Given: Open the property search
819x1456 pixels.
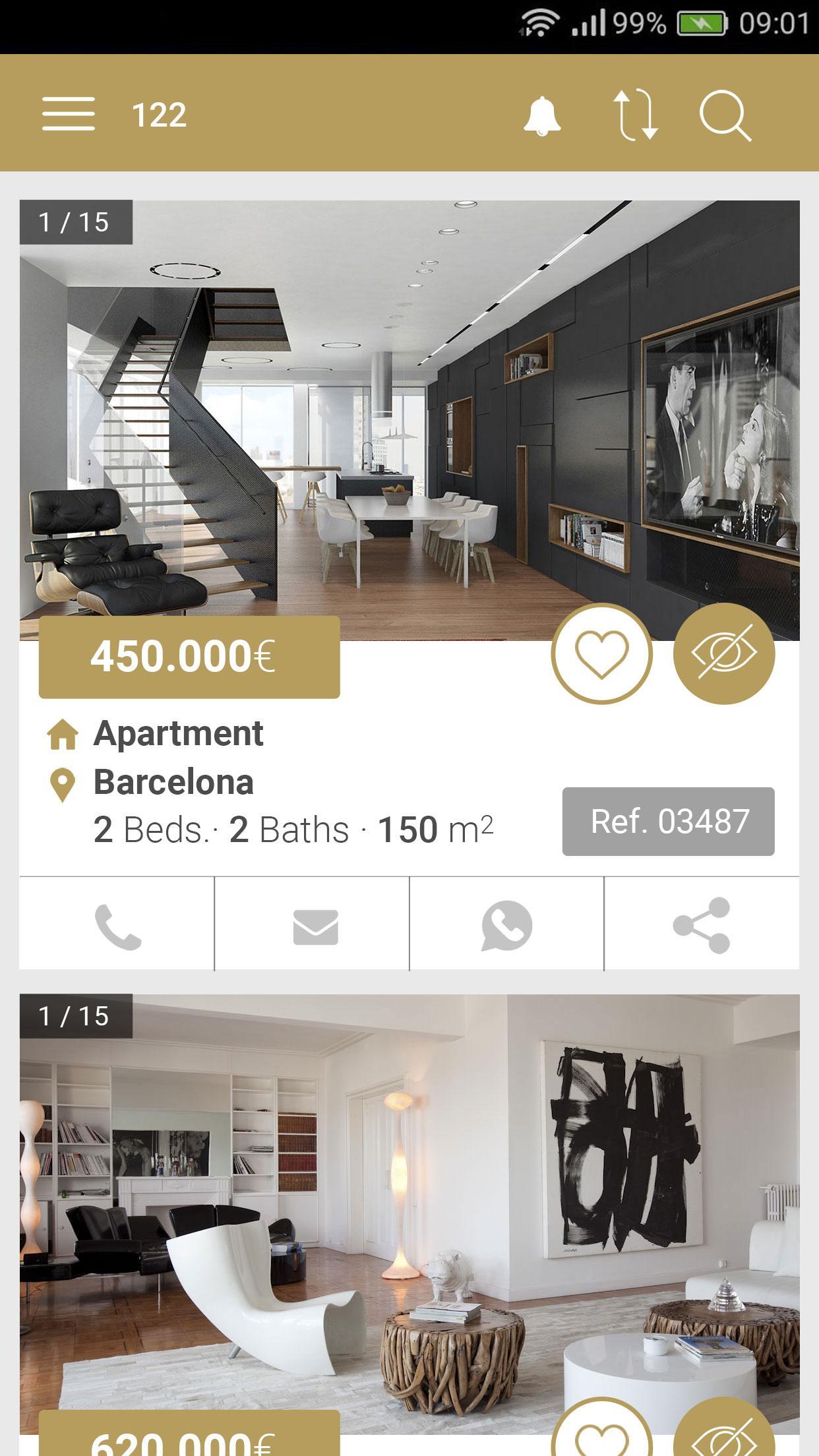Looking at the screenshot, I should [x=725, y=116].
